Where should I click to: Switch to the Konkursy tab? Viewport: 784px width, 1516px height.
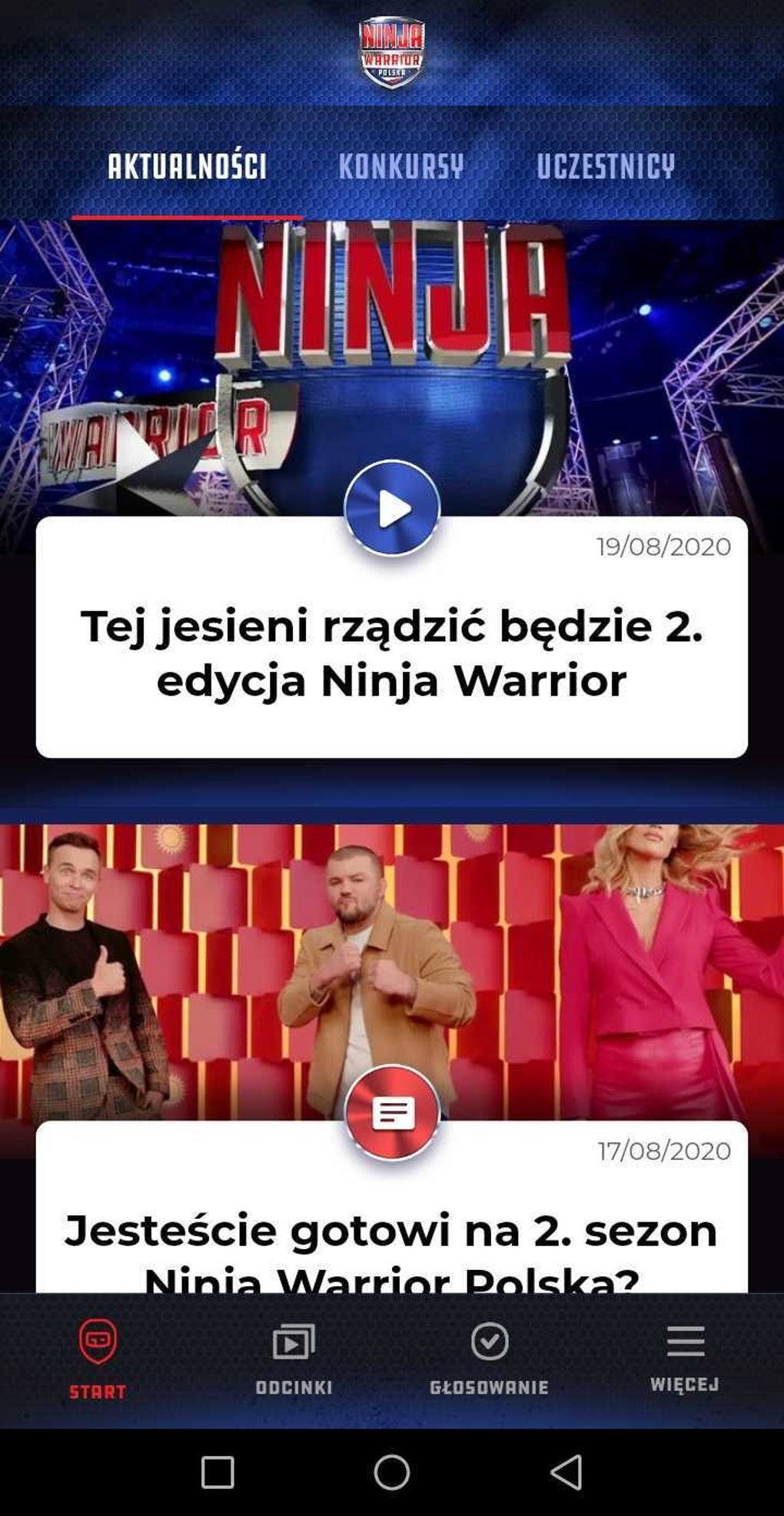click(401, 166)
